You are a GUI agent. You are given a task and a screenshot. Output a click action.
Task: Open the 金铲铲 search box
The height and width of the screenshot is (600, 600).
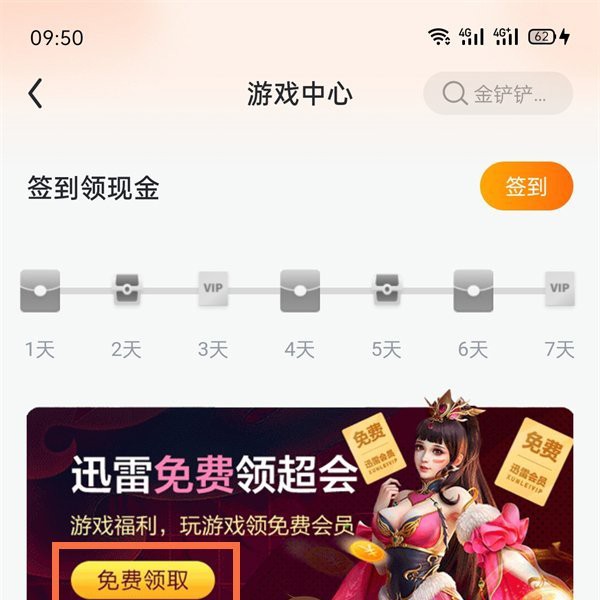coord(498,94)
